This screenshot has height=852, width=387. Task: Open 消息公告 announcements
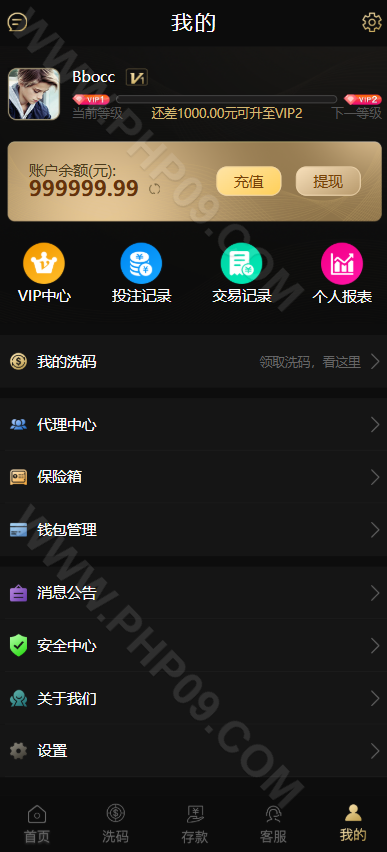[194, 593]
